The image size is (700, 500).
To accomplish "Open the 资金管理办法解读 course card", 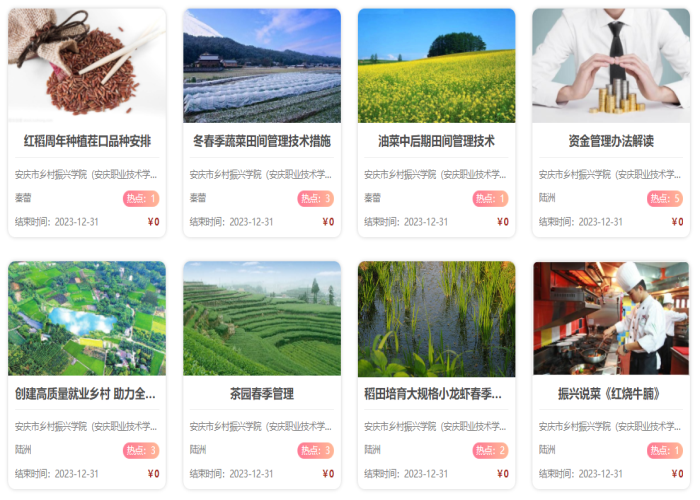I will (x=611, y=141).
